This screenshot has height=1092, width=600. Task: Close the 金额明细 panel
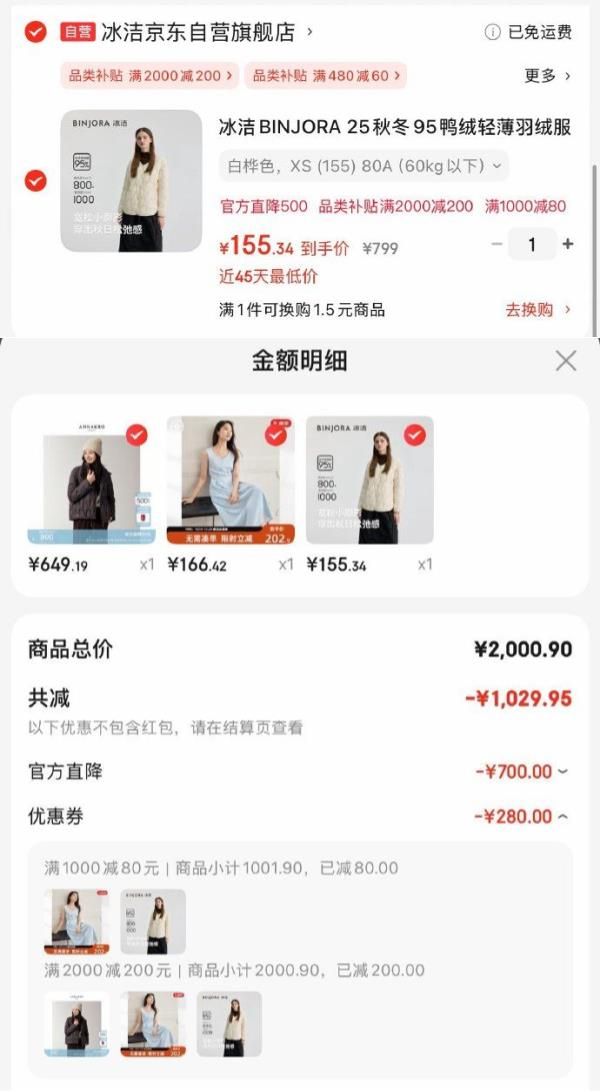(566, 361)
